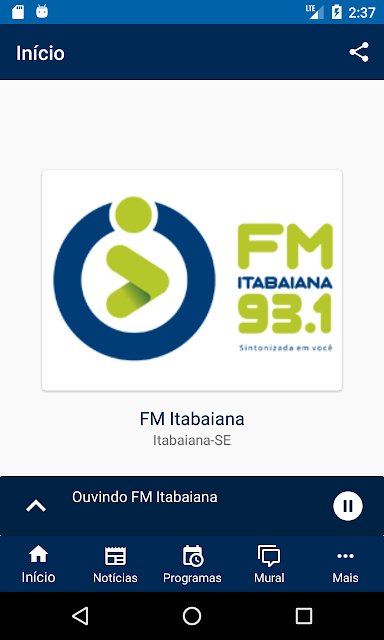
Task: Go to the device home screen
Action: 192,616
